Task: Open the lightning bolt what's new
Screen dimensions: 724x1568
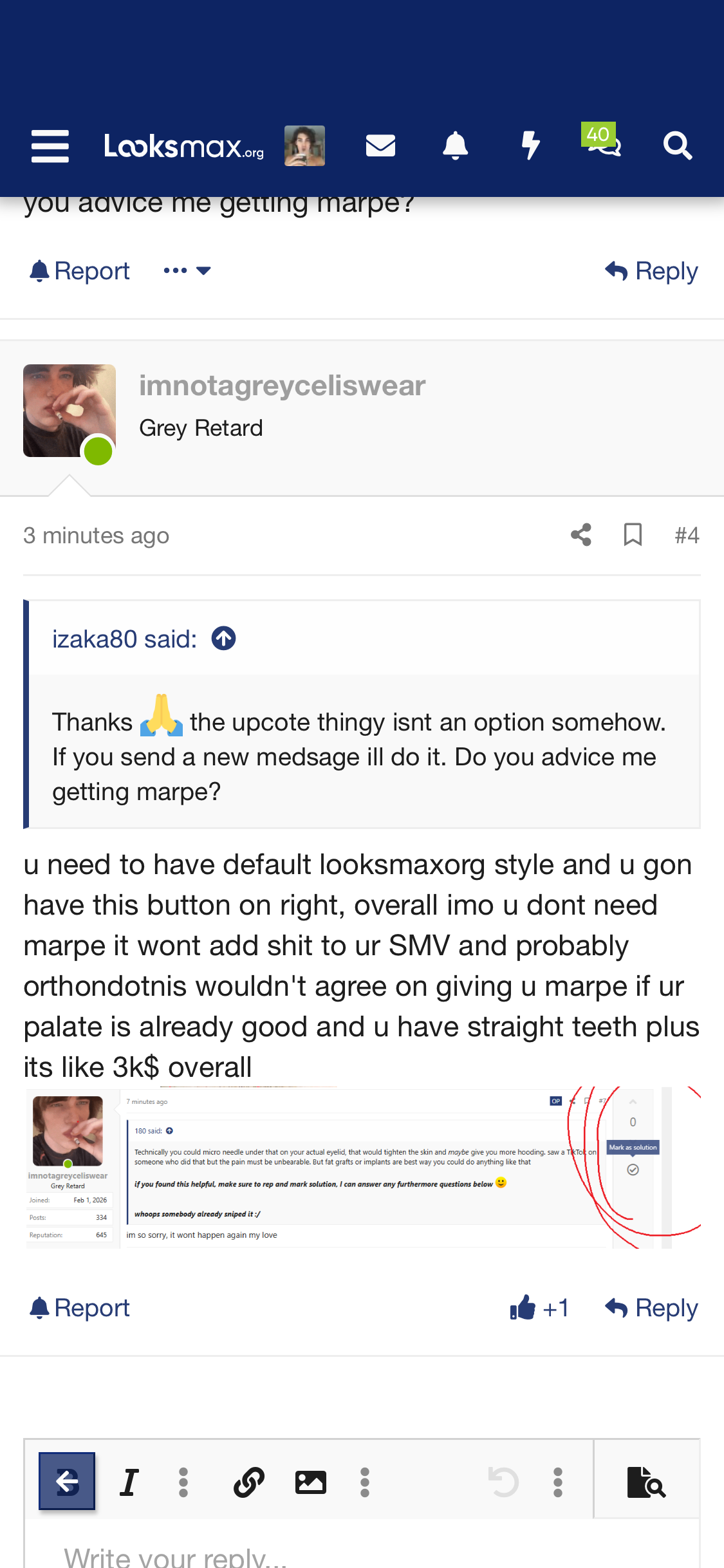Action: [530, 146]
